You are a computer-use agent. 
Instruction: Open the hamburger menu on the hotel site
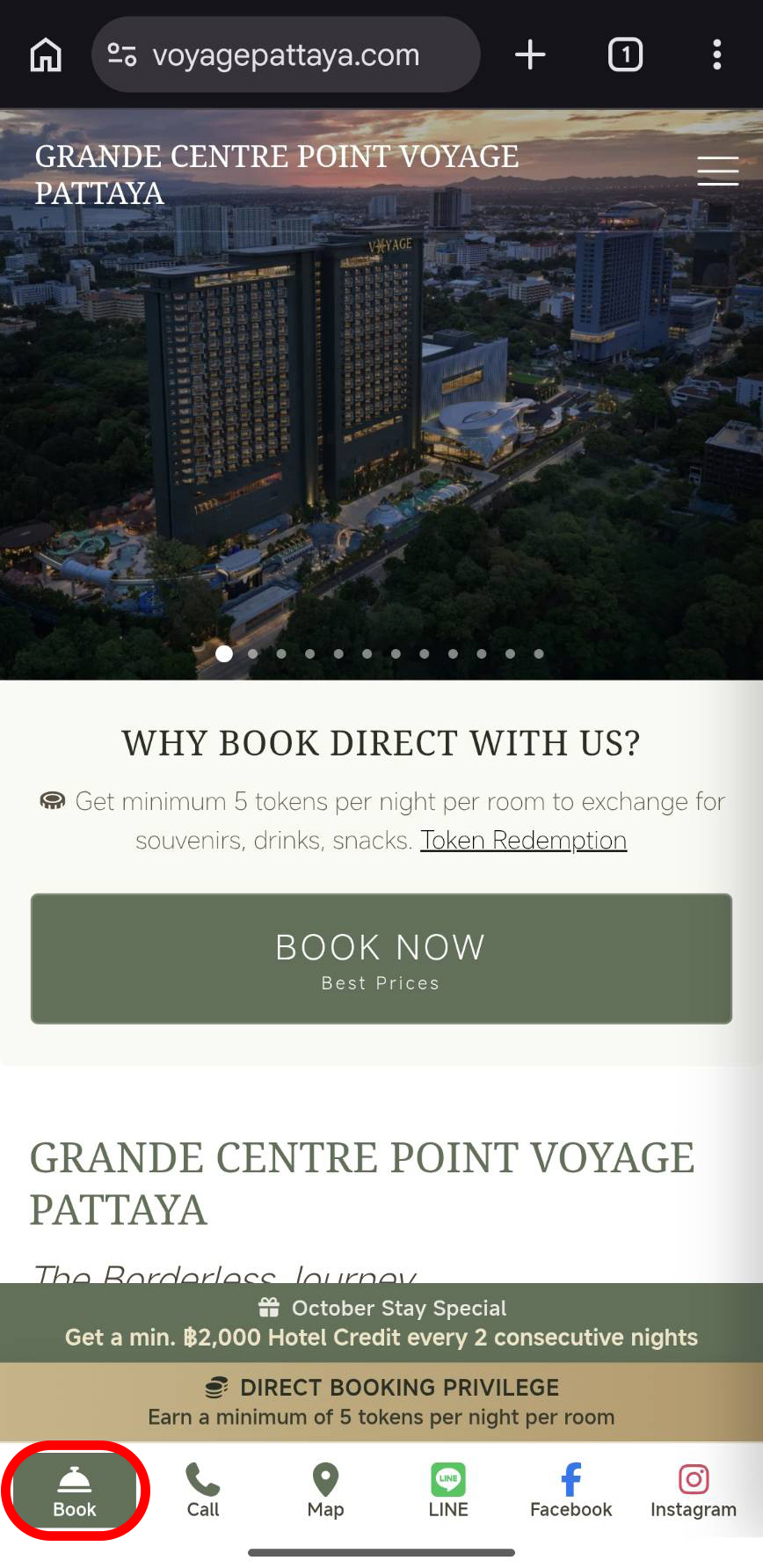pyautogui.click(x=717, y=171)
